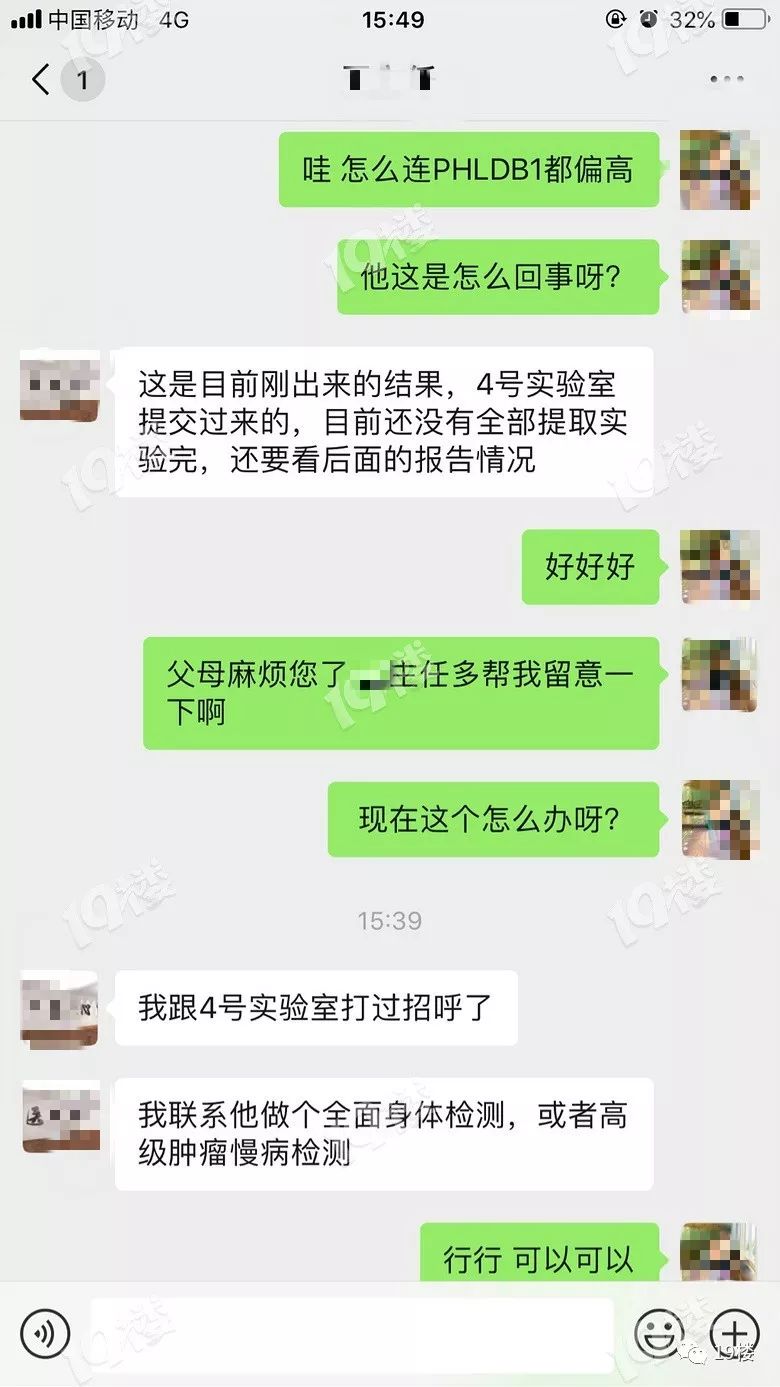Open the chat details overflow menu
Image resolution: width=780 pixels, height=1387 pixels.
727,80
